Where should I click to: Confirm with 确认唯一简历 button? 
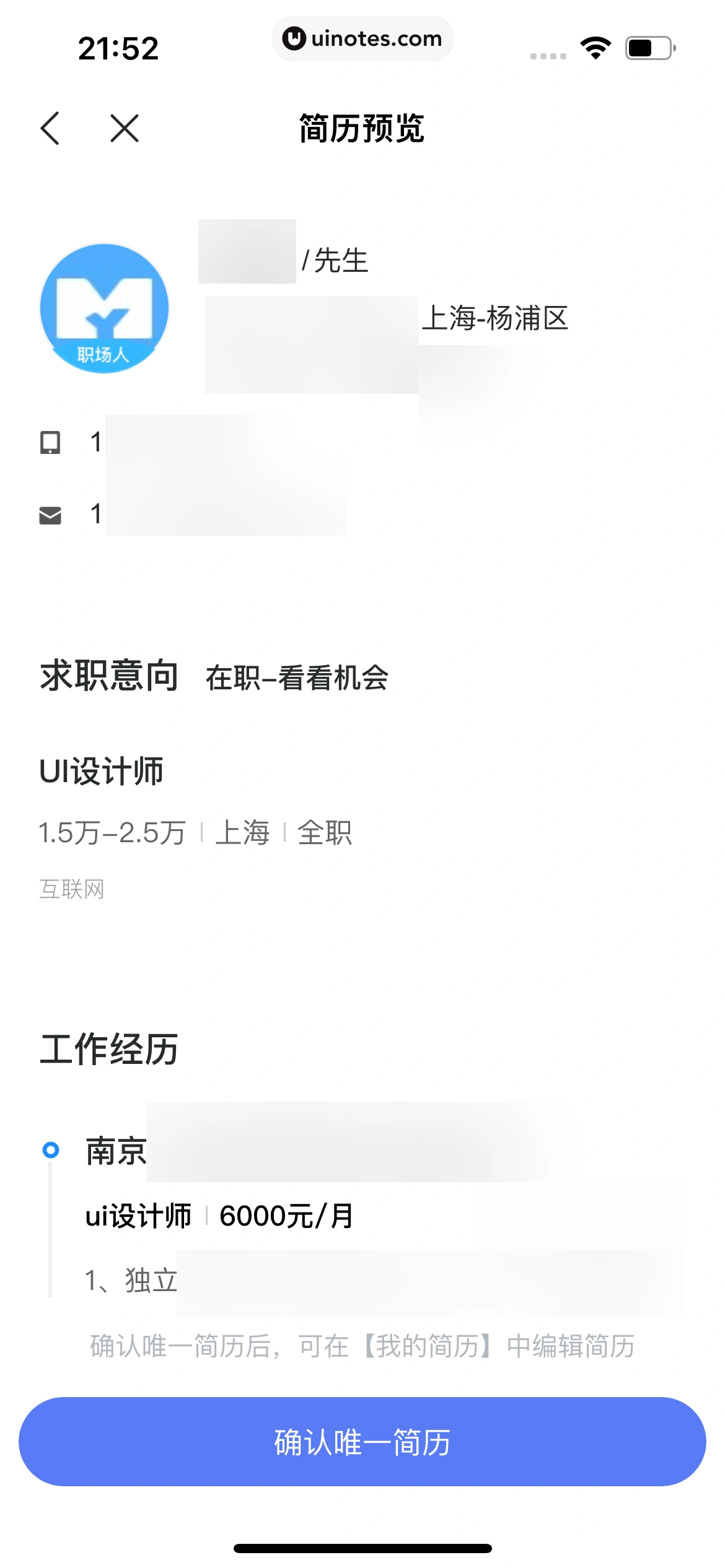[362, 1442]
